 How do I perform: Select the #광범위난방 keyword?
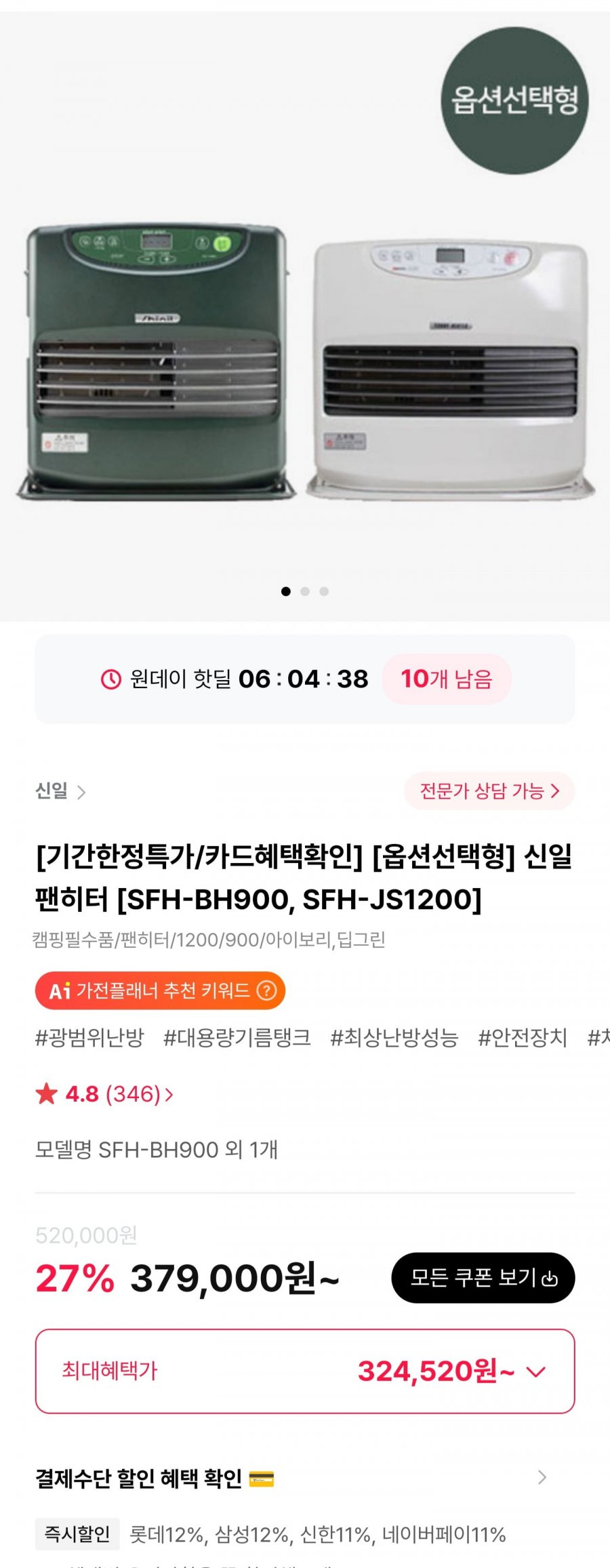tap(89, 1037)
